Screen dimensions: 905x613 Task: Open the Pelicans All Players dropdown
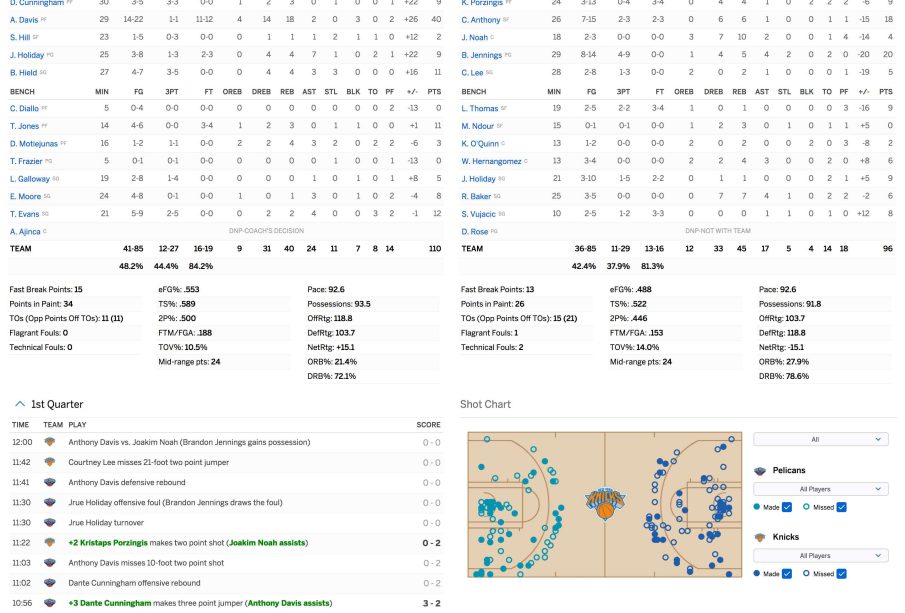click(820, 489)
